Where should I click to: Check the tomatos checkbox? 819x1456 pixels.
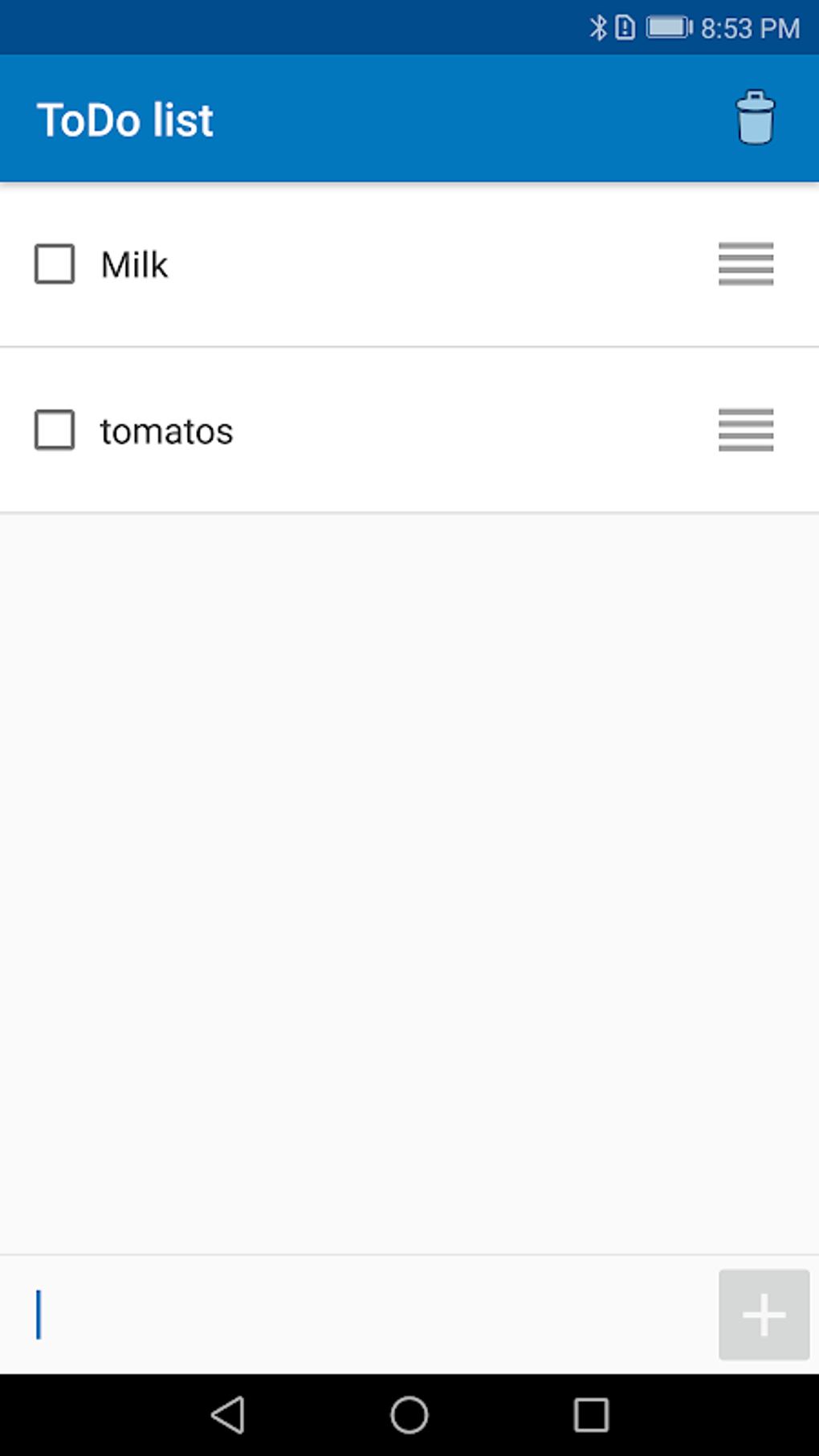(x=55, y=430)
